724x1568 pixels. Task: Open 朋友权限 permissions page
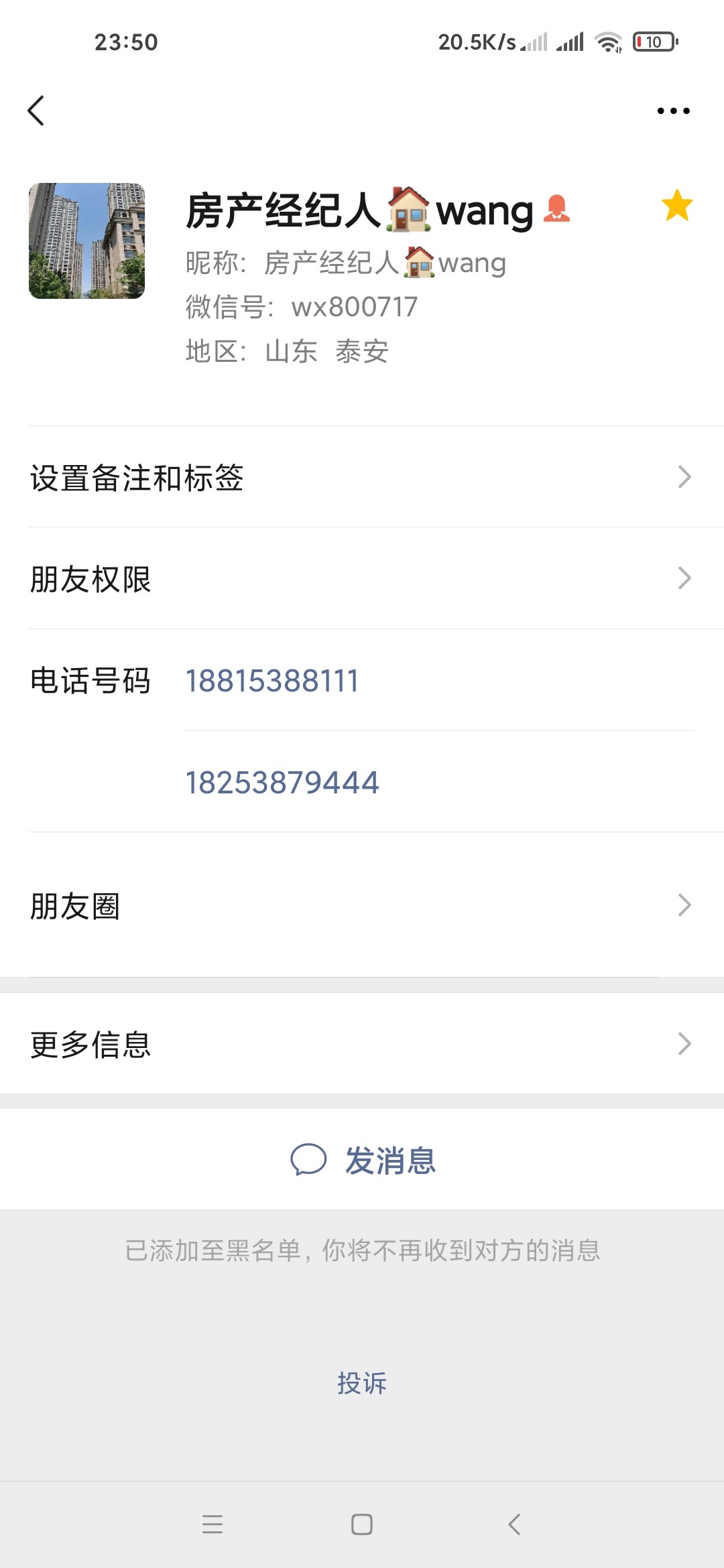coord(362,579)
